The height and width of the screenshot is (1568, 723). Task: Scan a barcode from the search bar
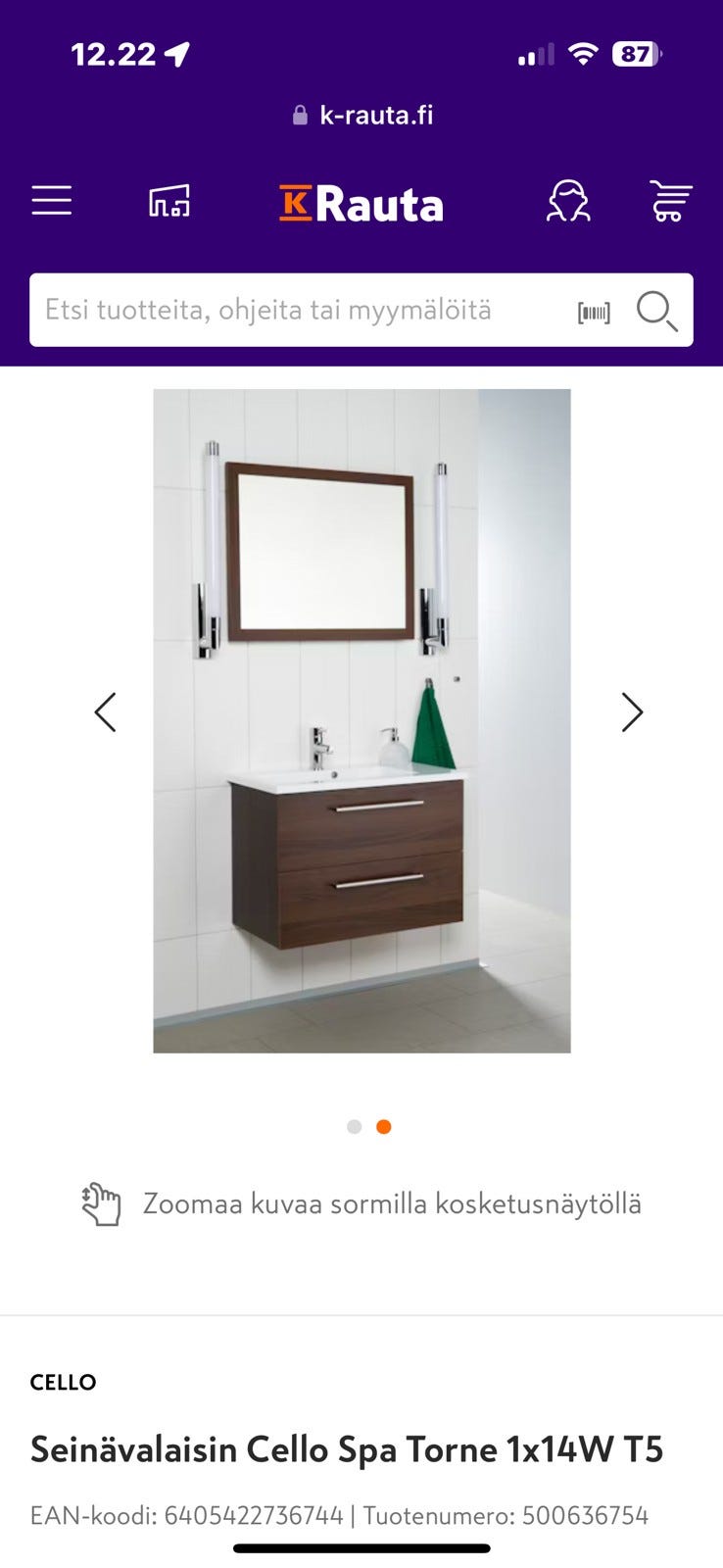594,313
